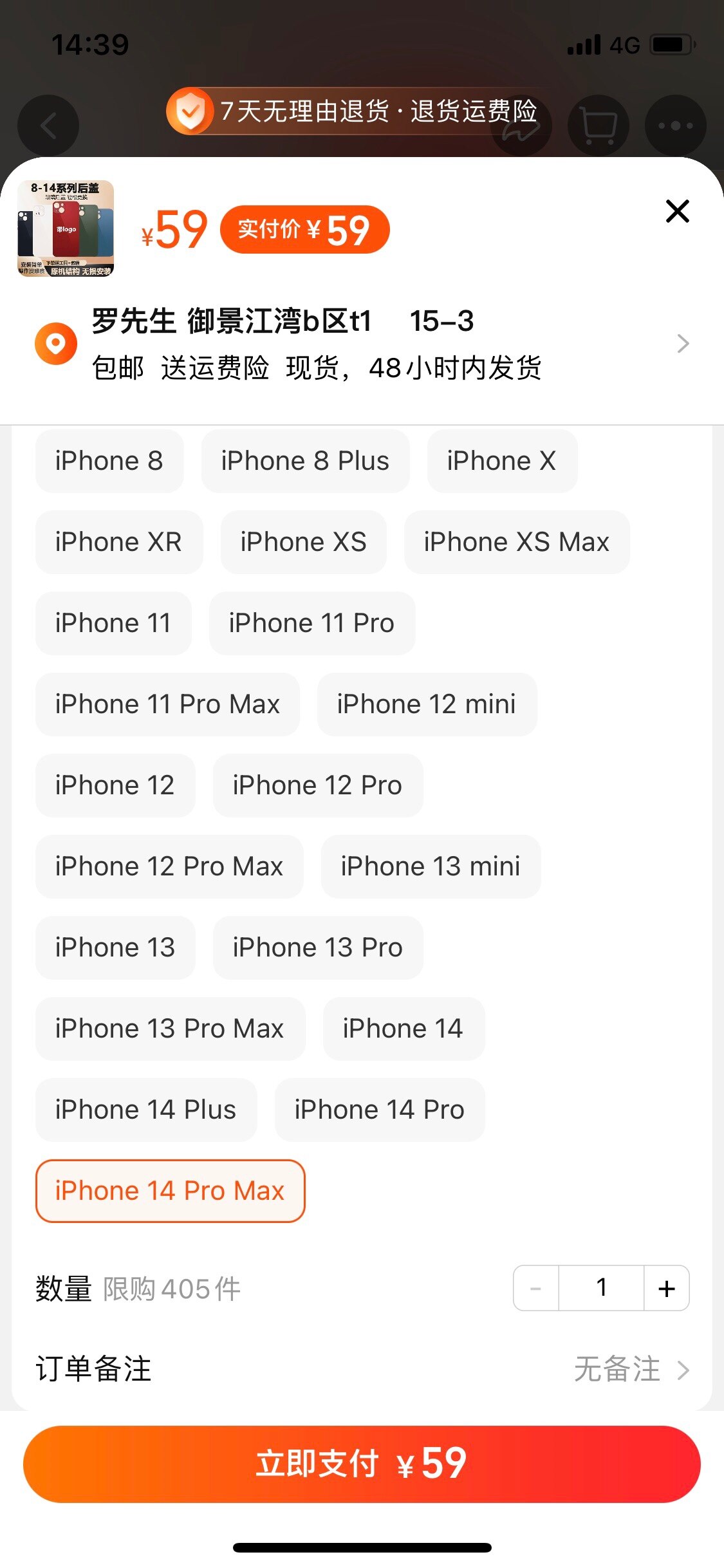Pick iPhone 12 mini model
Viewport: 724px width, 1568px height.
click(x=427, y=704)
